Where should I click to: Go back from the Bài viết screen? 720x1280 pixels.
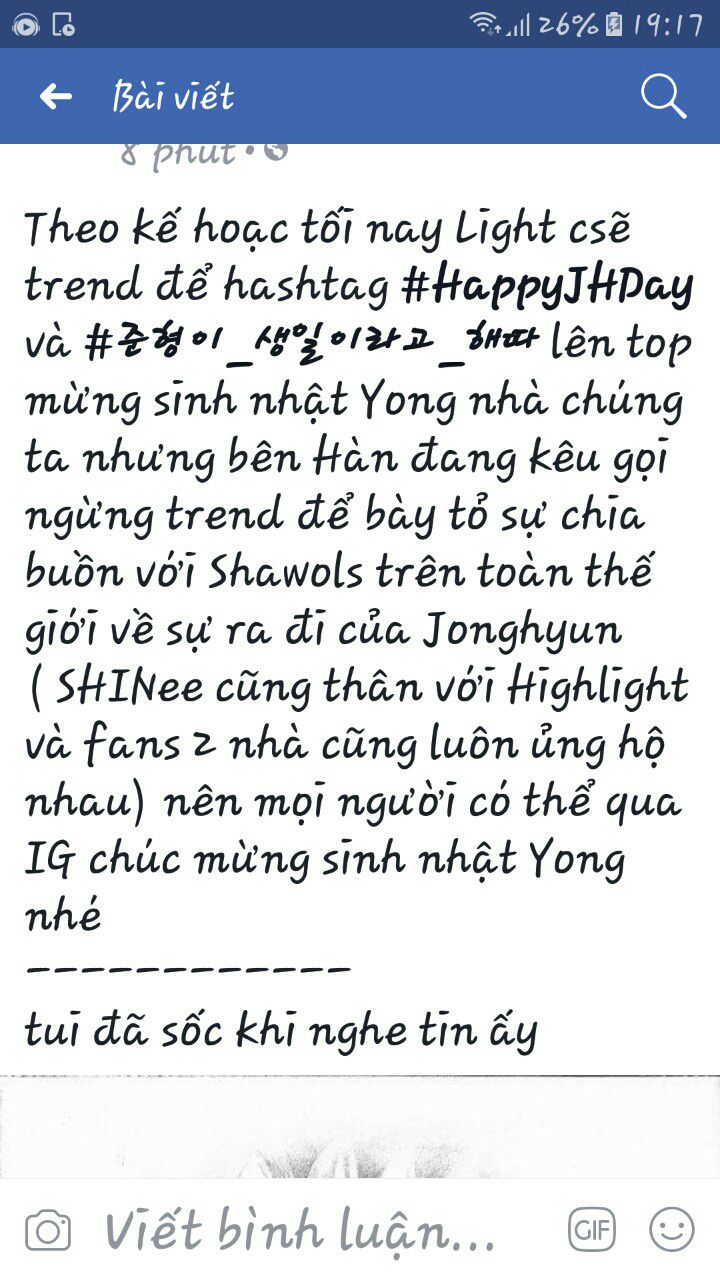coord(55,97)
